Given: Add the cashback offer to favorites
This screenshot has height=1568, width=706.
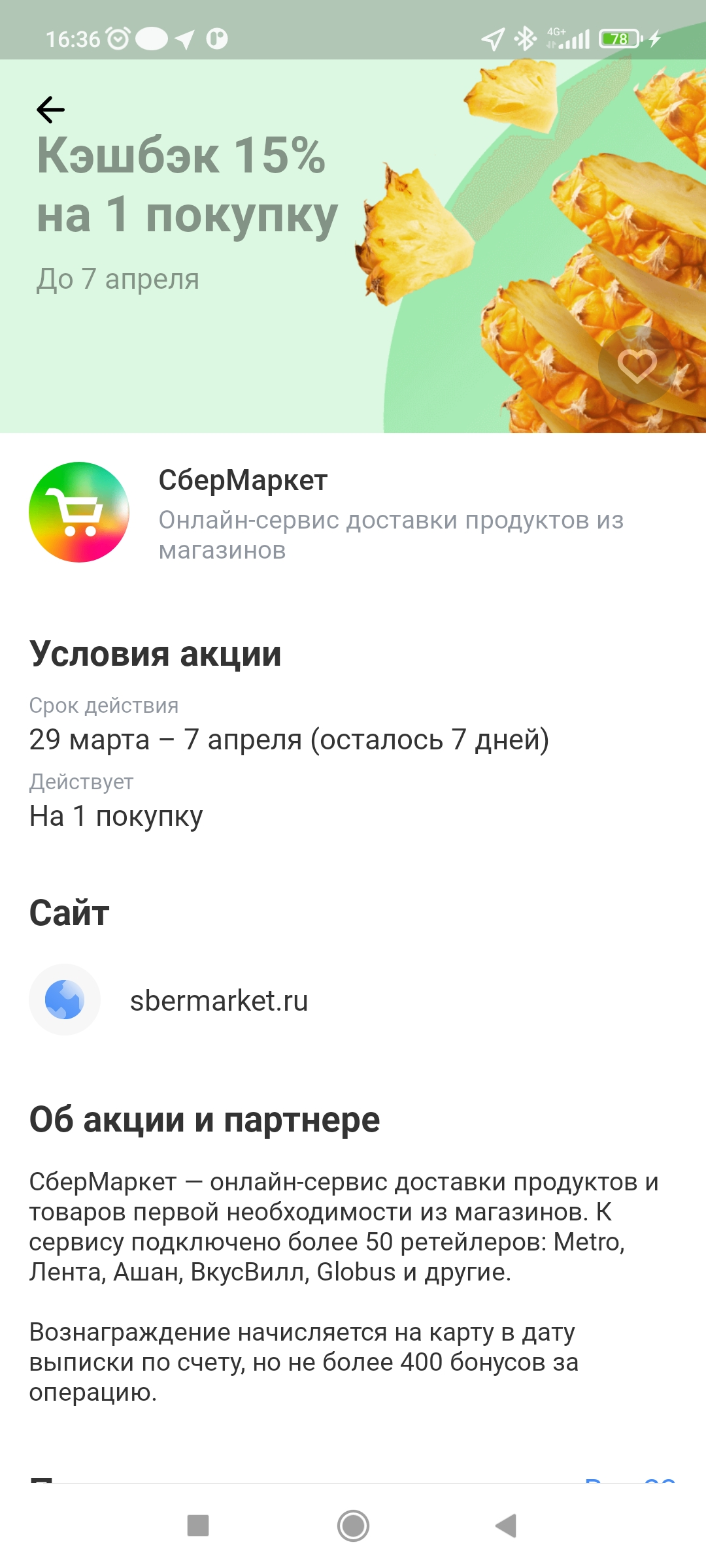Looking at the screenshot, I should pyautogui.click(x=637, y=365).
